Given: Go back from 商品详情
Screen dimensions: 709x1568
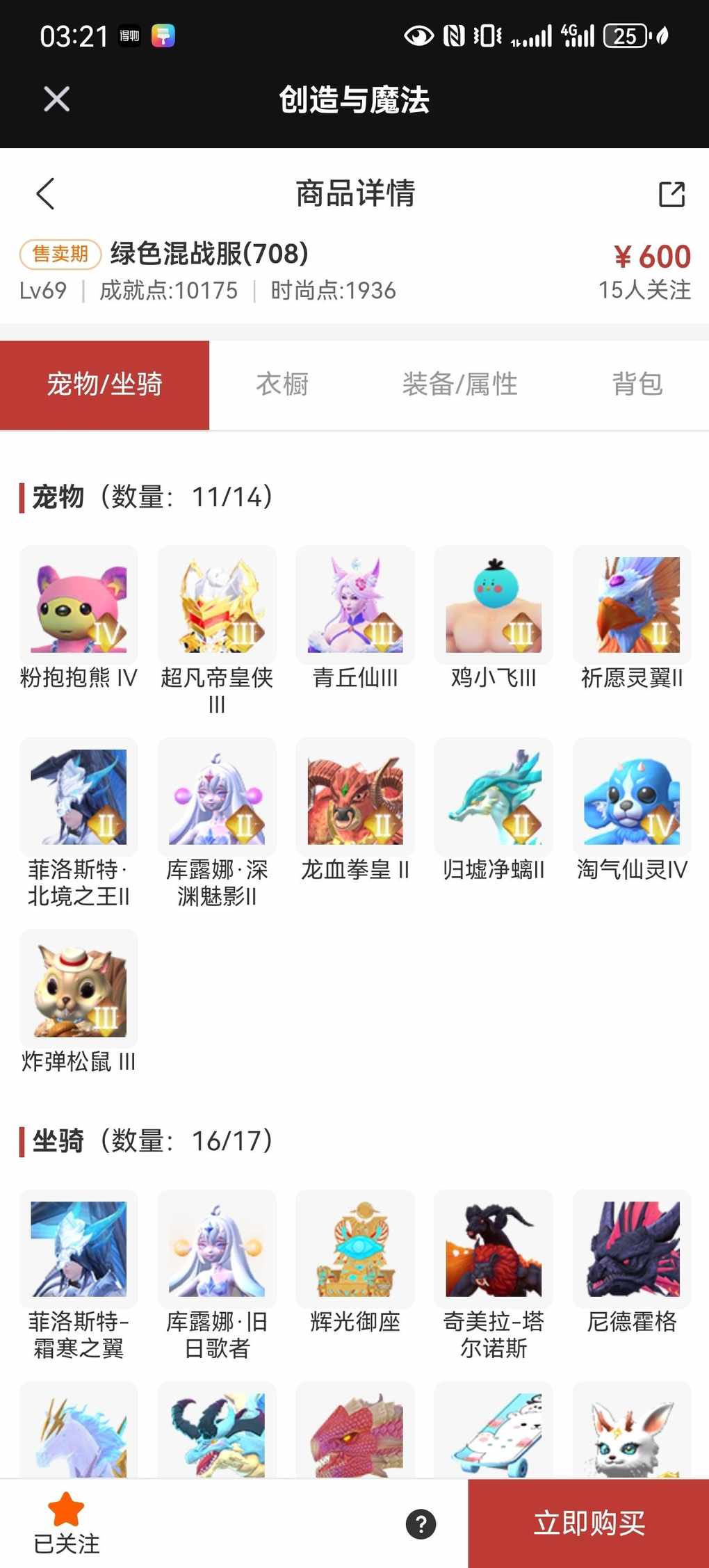Looking at the screenshot, I should point(46,193).
